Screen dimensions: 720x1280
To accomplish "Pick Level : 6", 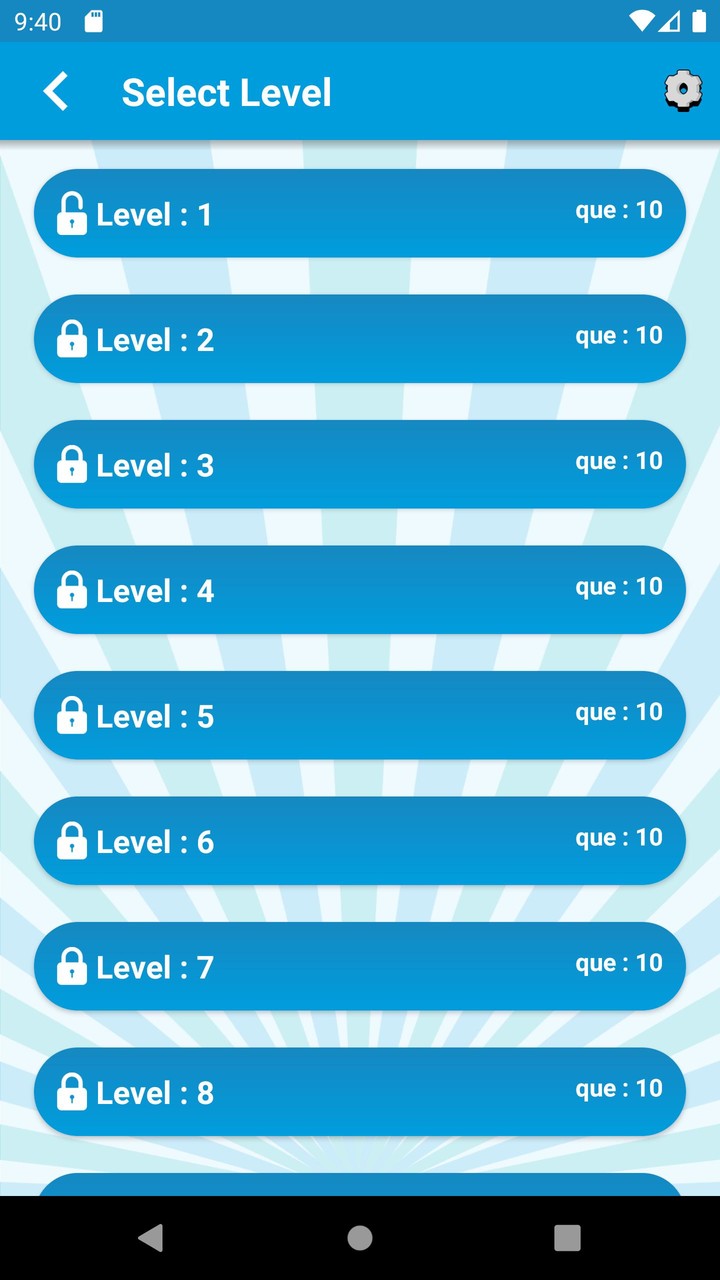I will 360,841.
